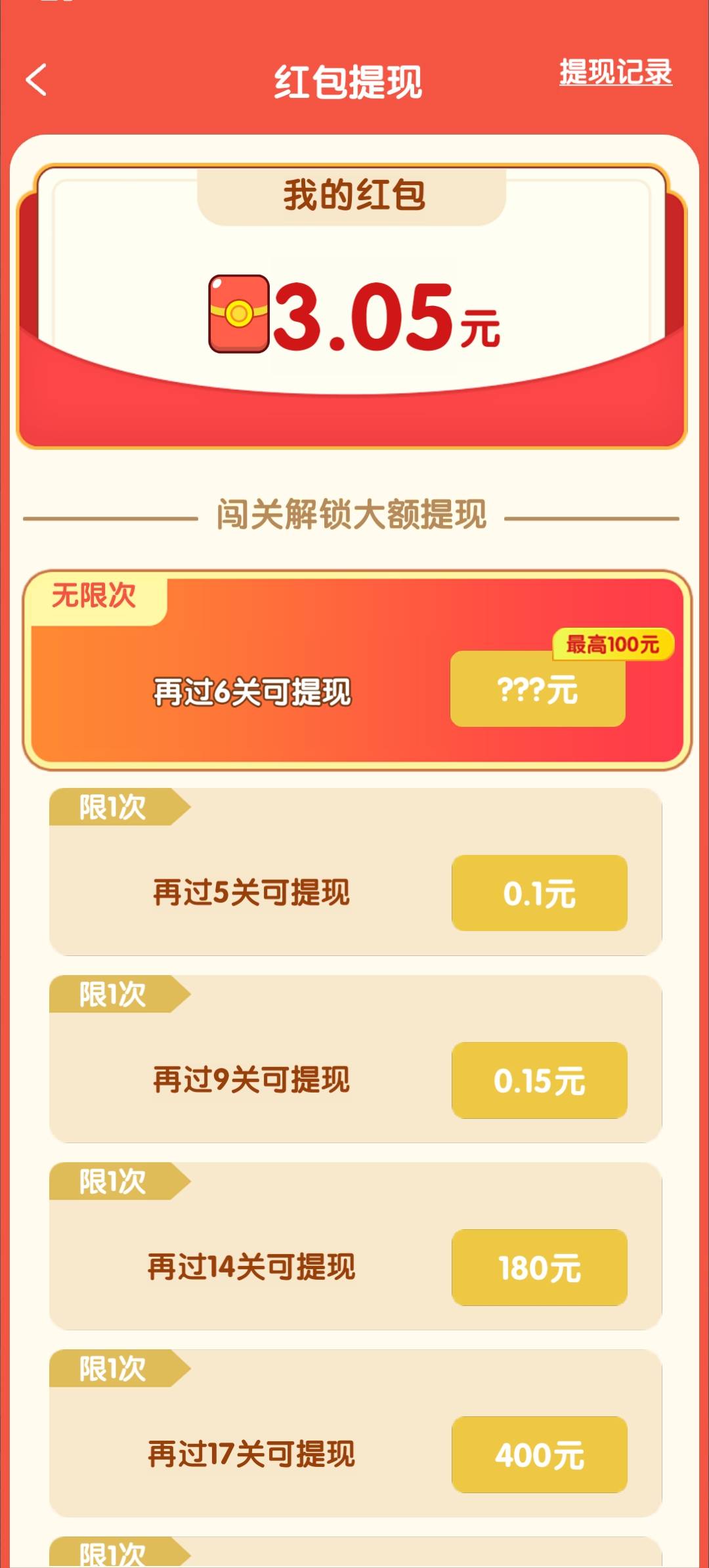
Task: Click the ???元 withdrawal button
Action: click(x=538, y=689)
